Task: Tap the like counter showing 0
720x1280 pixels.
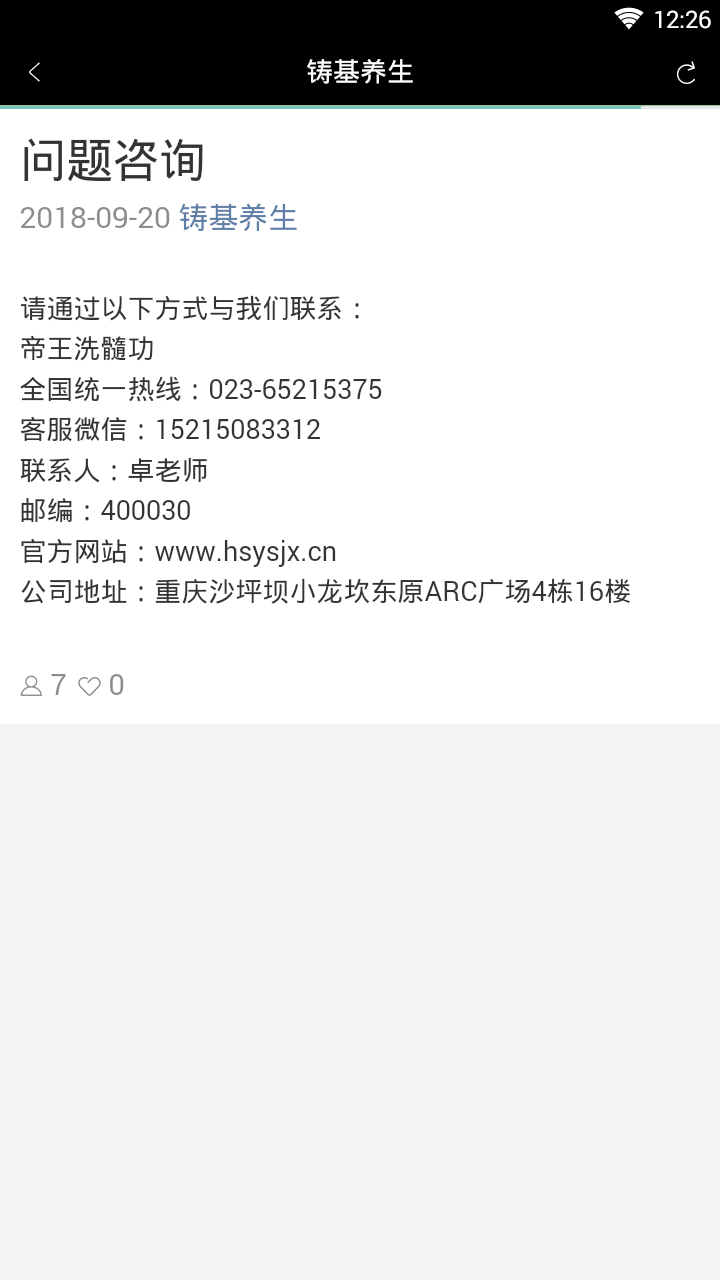Action: pos(117,685)
